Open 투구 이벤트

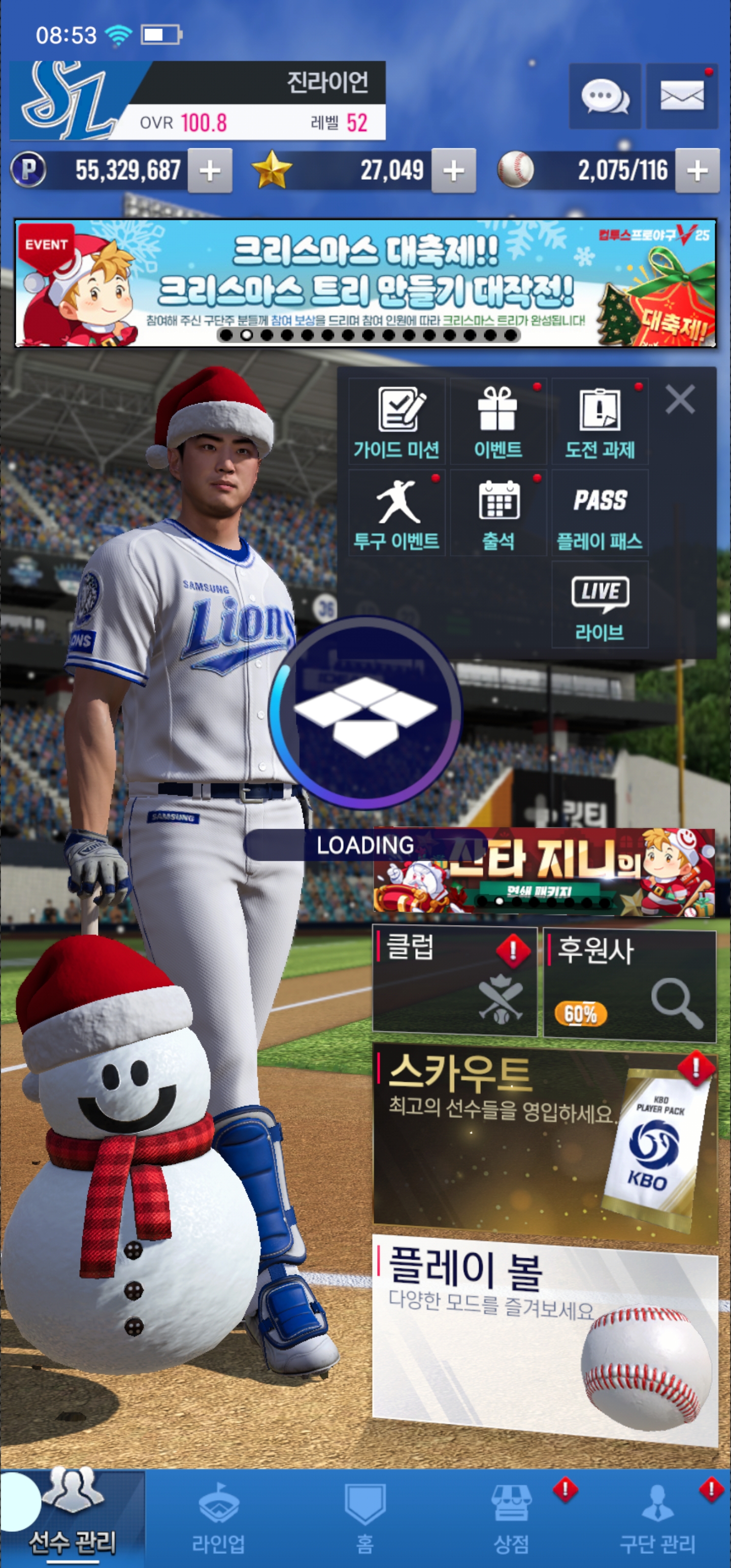pos(397,512)
